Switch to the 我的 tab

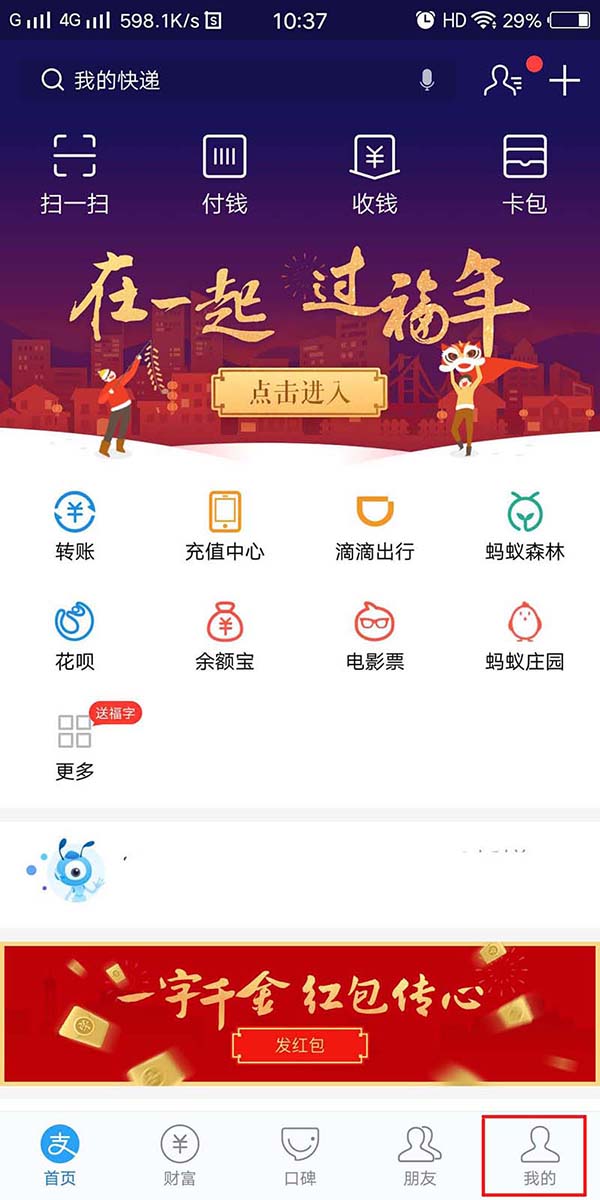point(540,1155)
